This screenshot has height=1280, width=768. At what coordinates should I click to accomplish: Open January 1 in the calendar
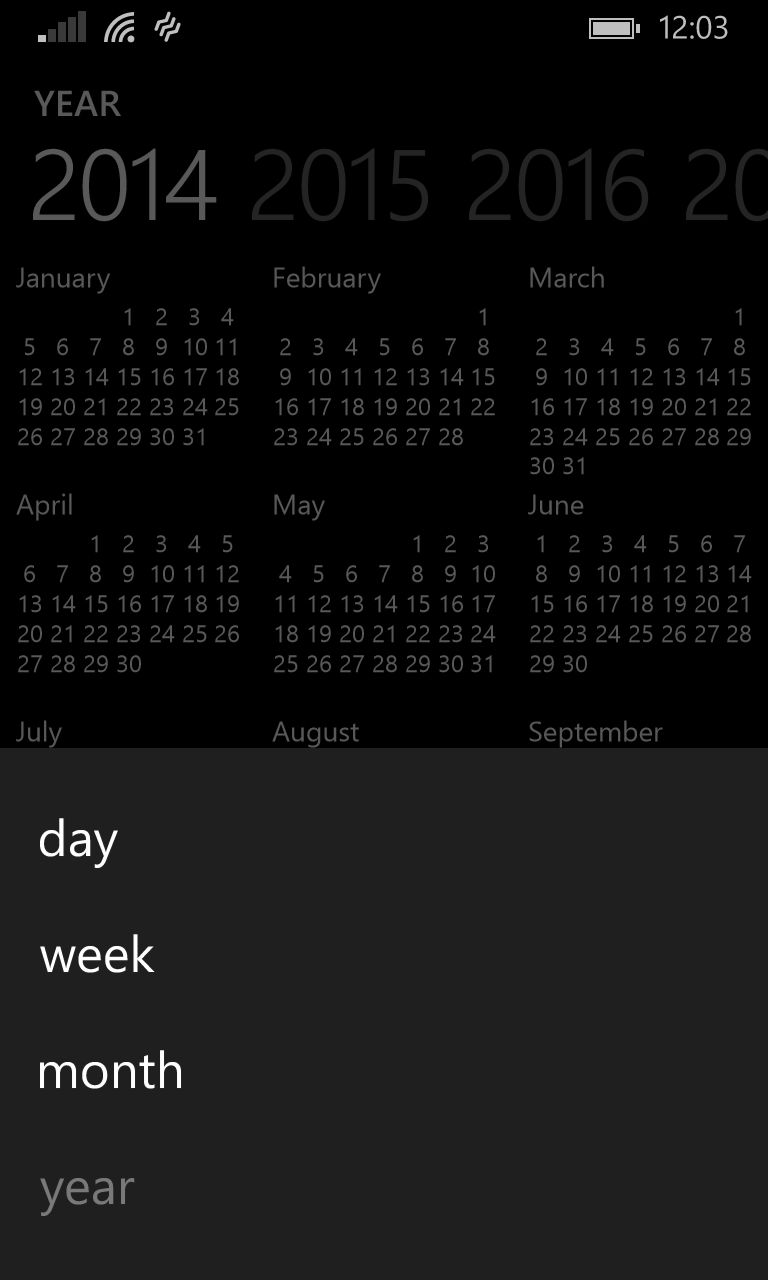point(128,317)
